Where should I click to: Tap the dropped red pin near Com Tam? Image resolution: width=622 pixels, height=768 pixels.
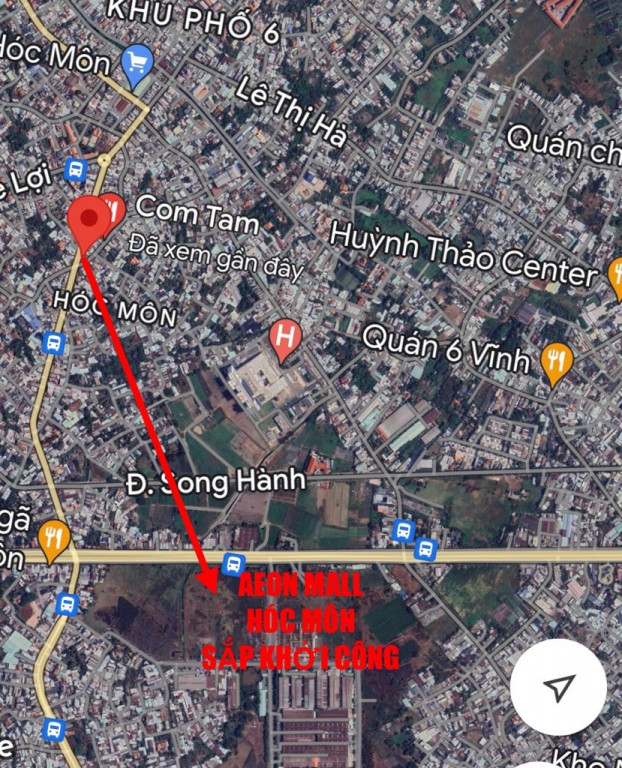click(x=88, y=221)
